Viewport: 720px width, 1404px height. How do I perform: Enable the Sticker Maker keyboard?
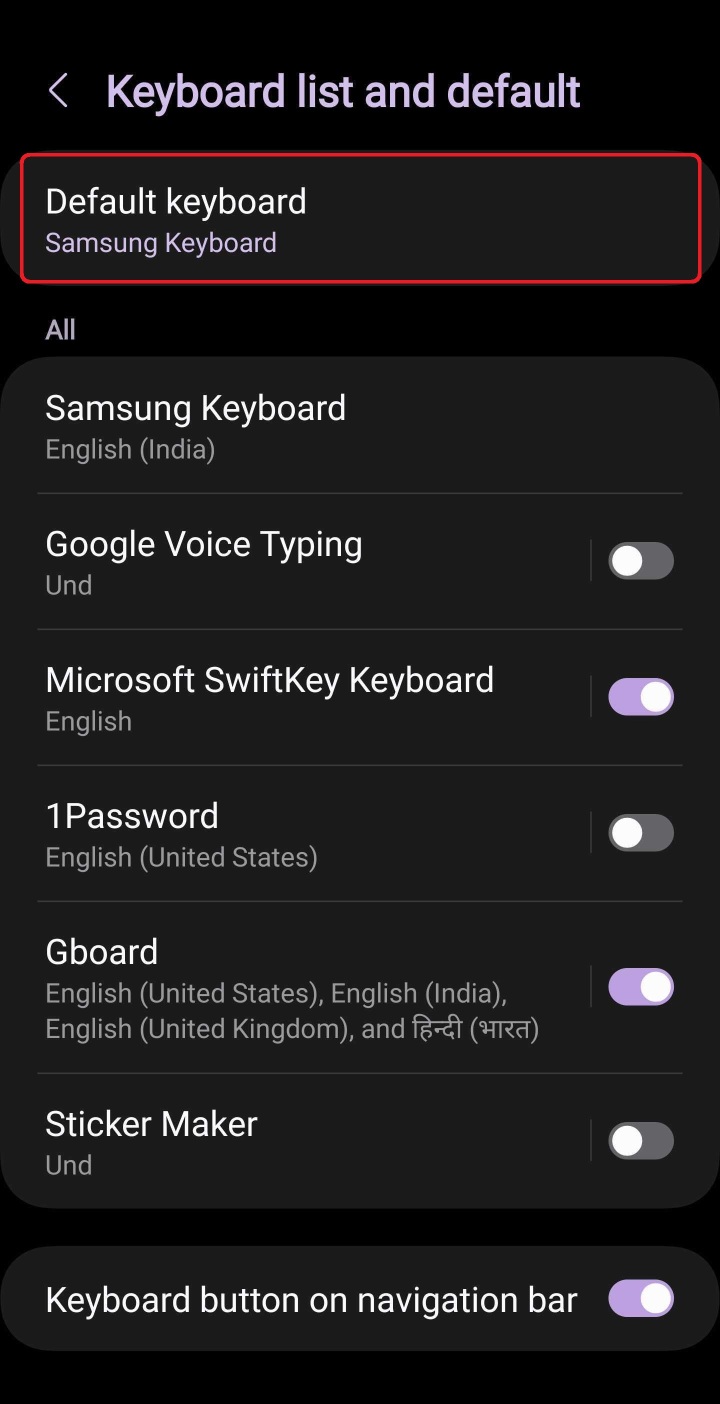coord(641,1141)
